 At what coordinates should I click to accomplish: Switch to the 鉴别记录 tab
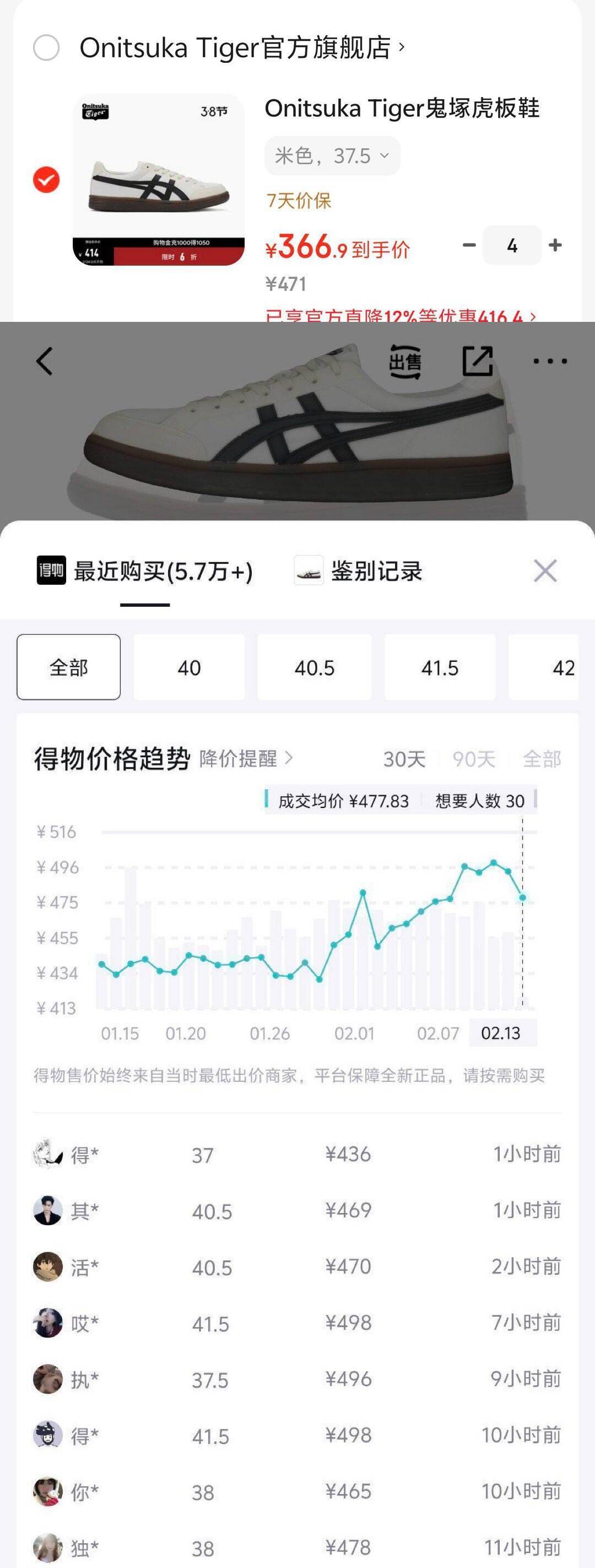pyautogui.click(x=359, y=571)
